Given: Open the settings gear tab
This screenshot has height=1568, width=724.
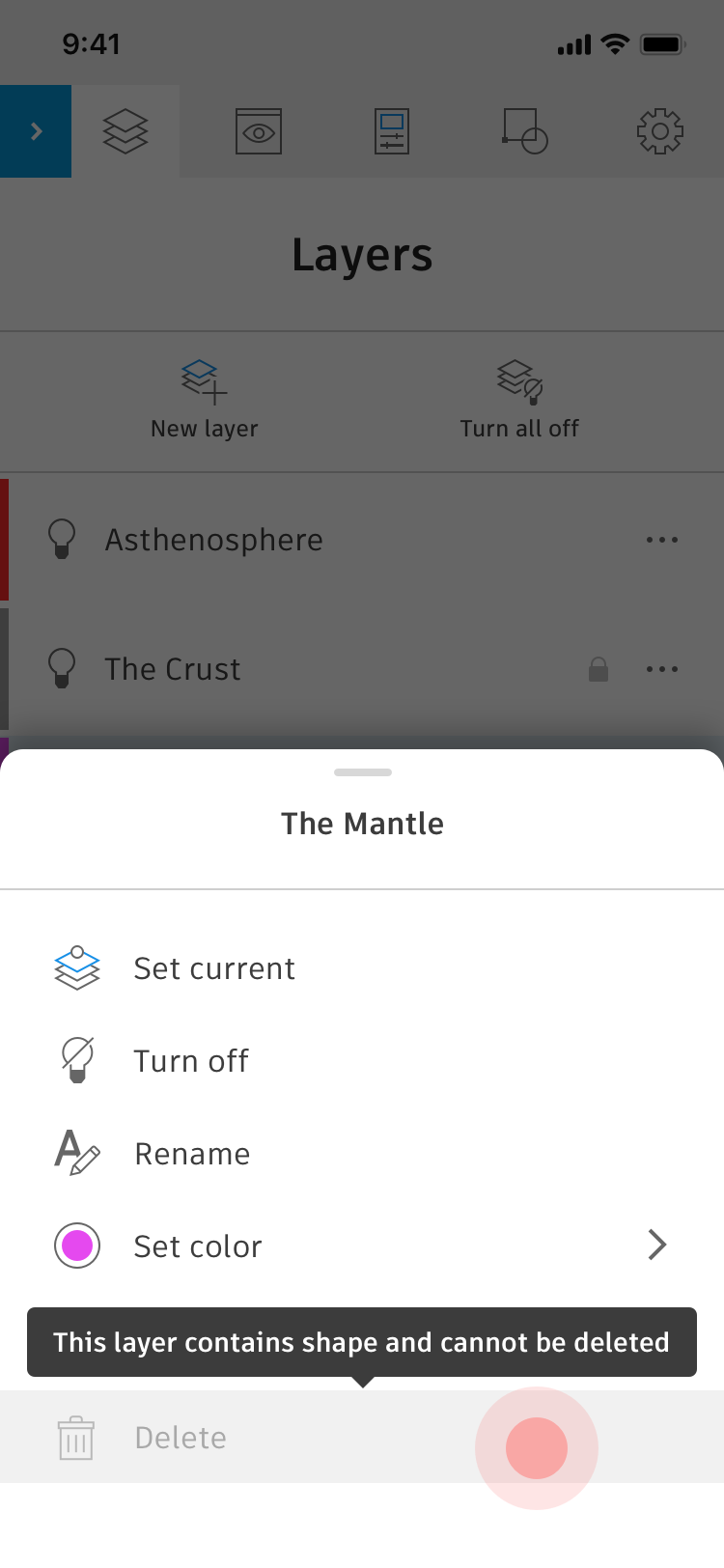Looking at the screenshot, I should pos(660,131).
